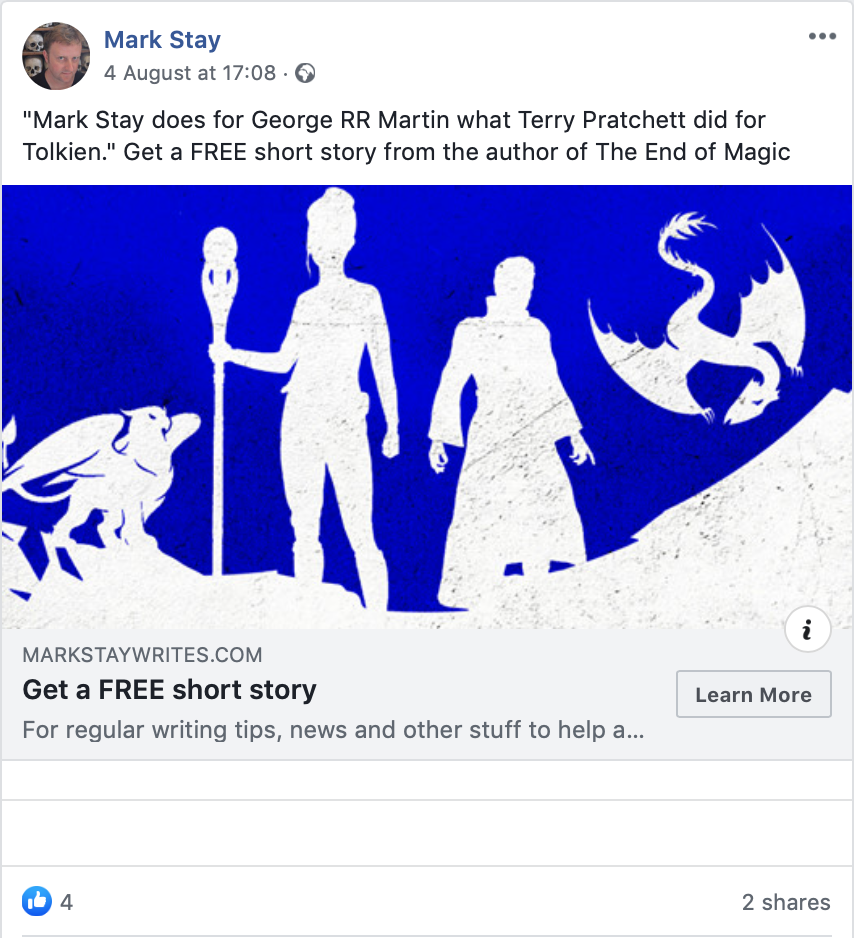Open the fantasy silhouettes ad image
854x938 pixels.
coord(426,406)
